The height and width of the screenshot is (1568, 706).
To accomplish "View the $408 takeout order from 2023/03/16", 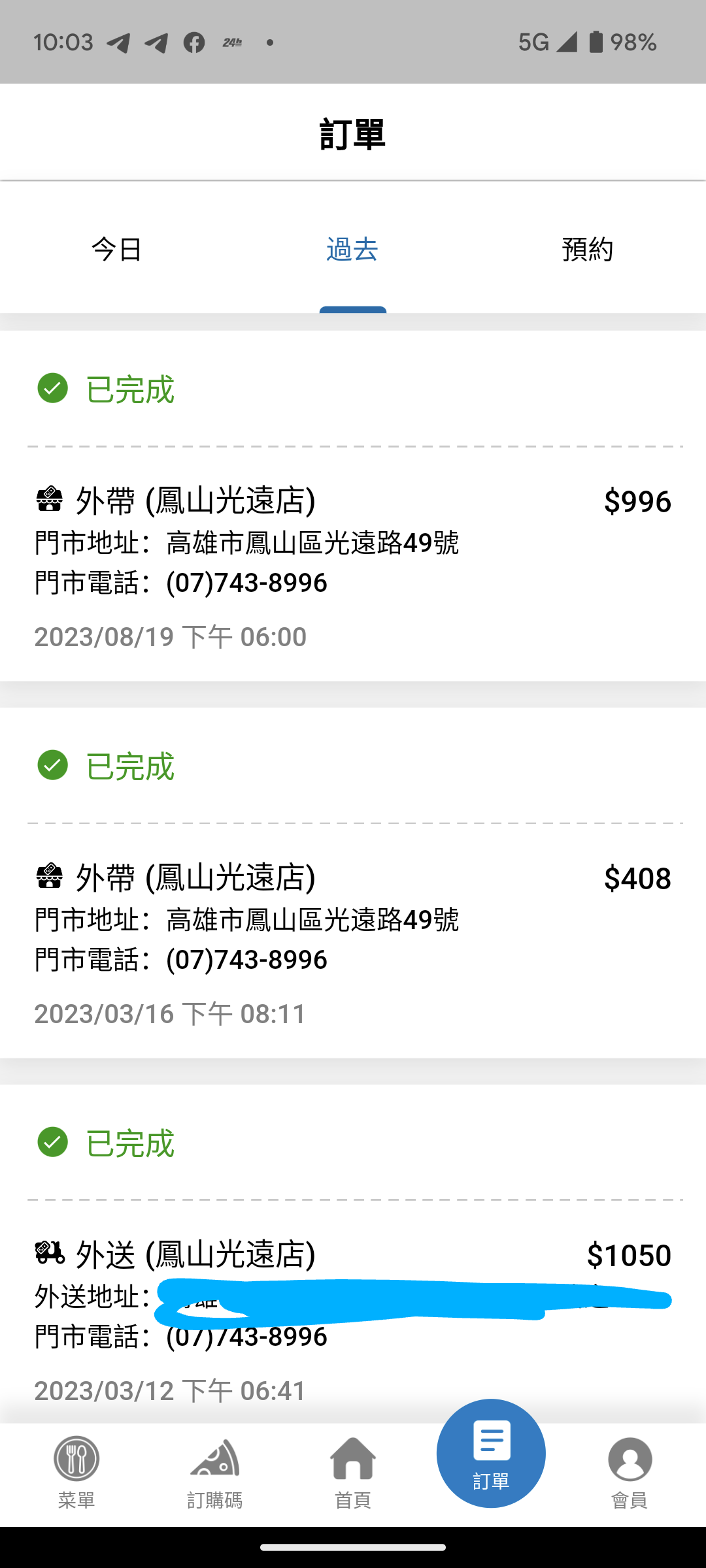I will 353,919.
